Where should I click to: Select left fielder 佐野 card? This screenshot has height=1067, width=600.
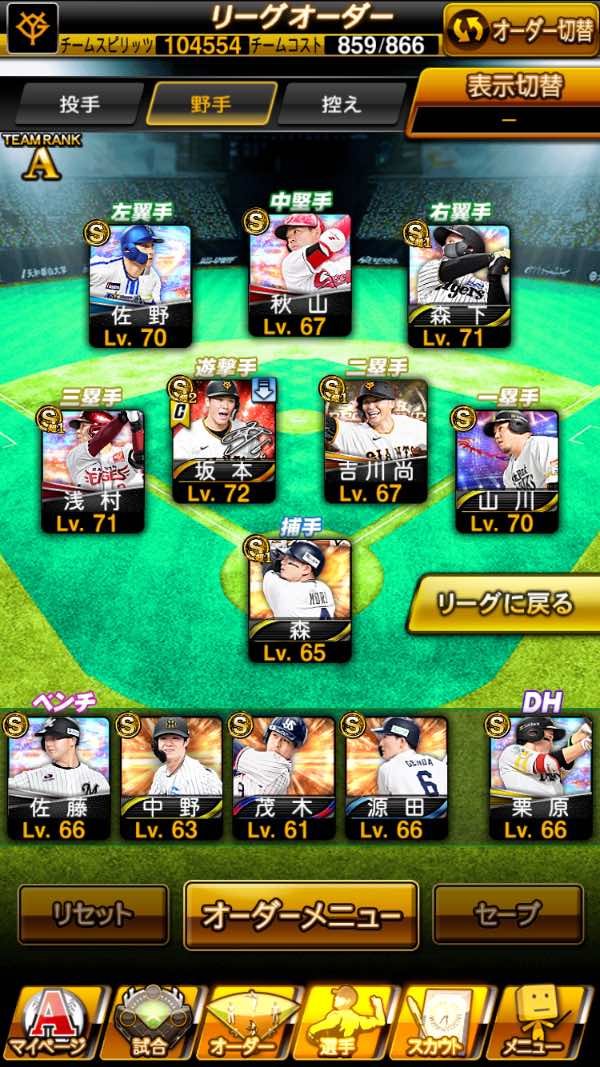[140, 286]
